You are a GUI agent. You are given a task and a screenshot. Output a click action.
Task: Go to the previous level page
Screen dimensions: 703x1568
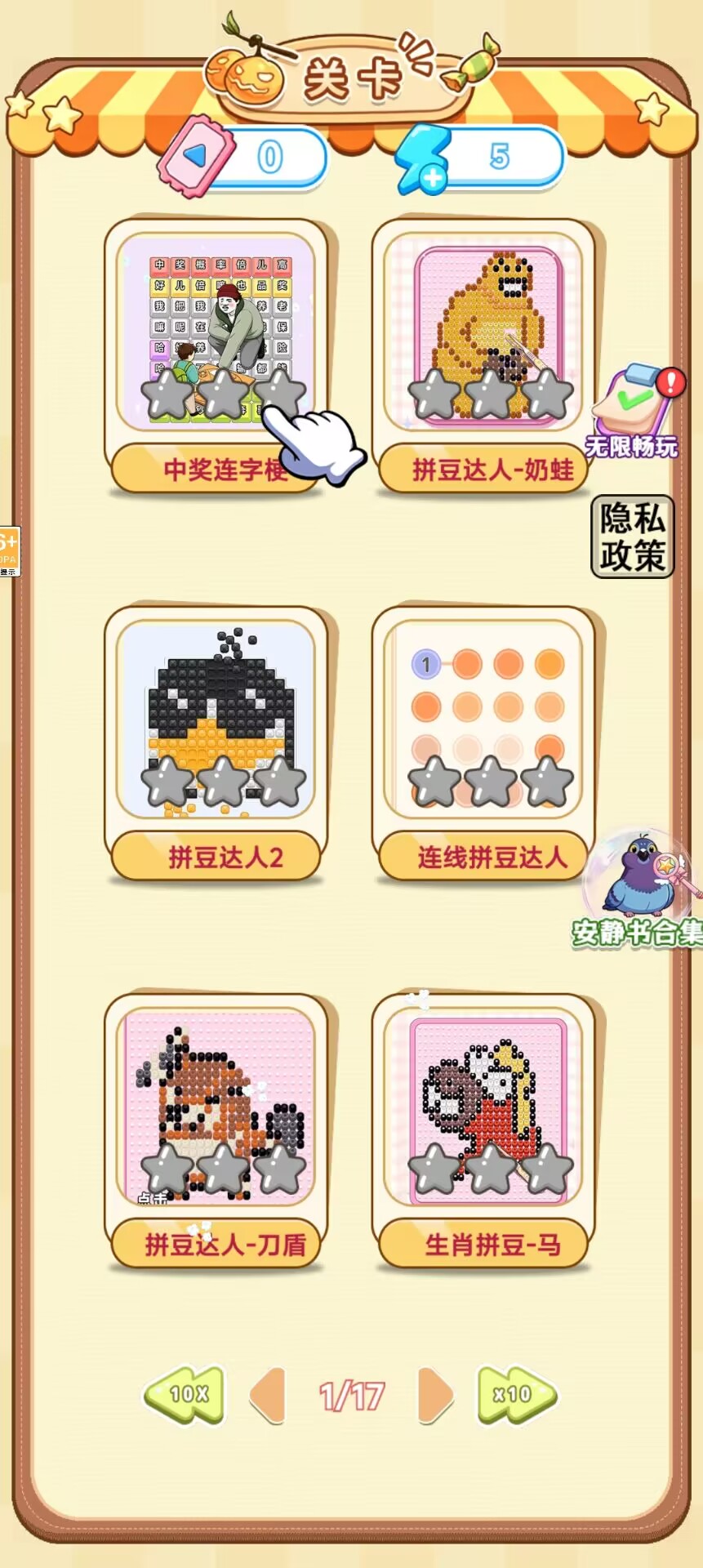tap(268, 1395)
